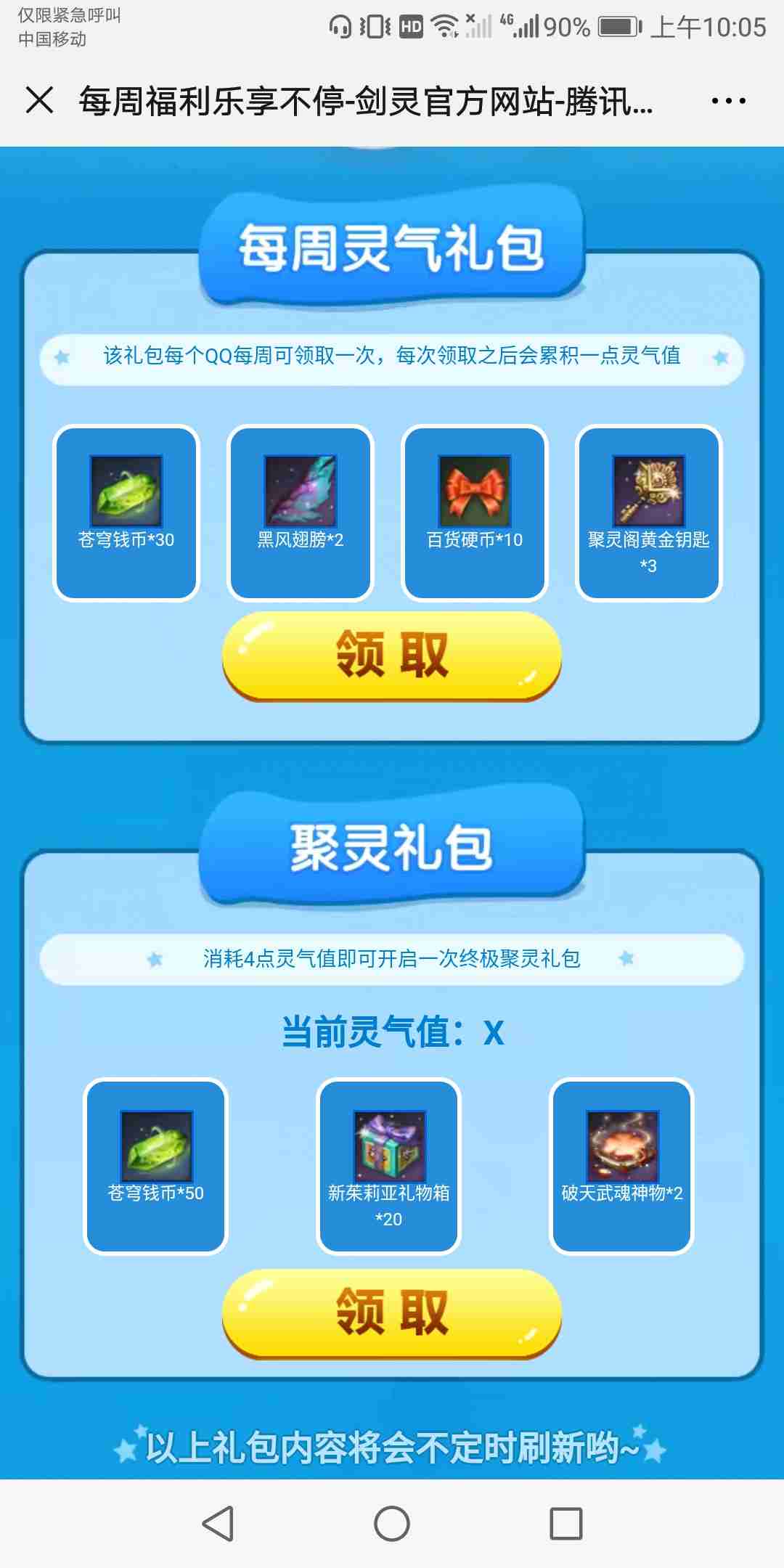Open the three-dot overflow menu
This screenshot has width=784, height=1568.
[x=728, y=101]
